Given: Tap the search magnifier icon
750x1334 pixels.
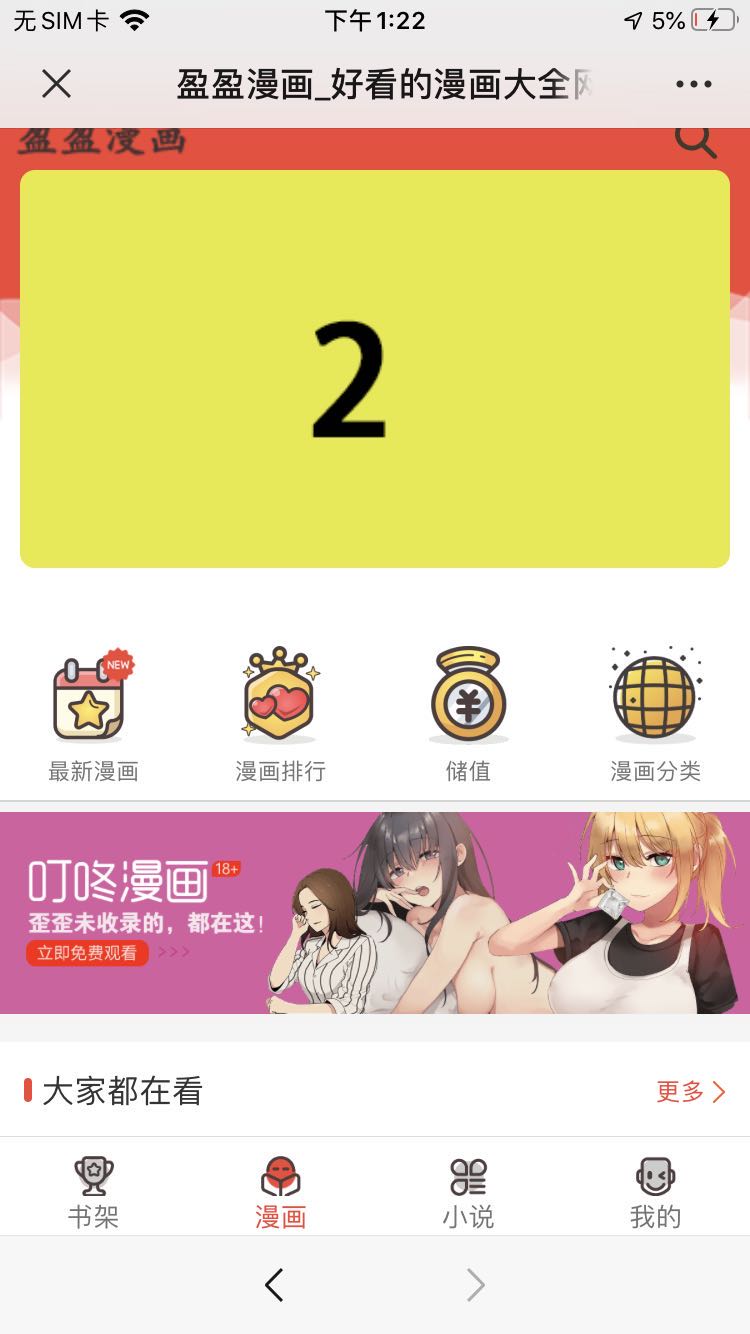Looking at the screenshot, I should 696,142.
